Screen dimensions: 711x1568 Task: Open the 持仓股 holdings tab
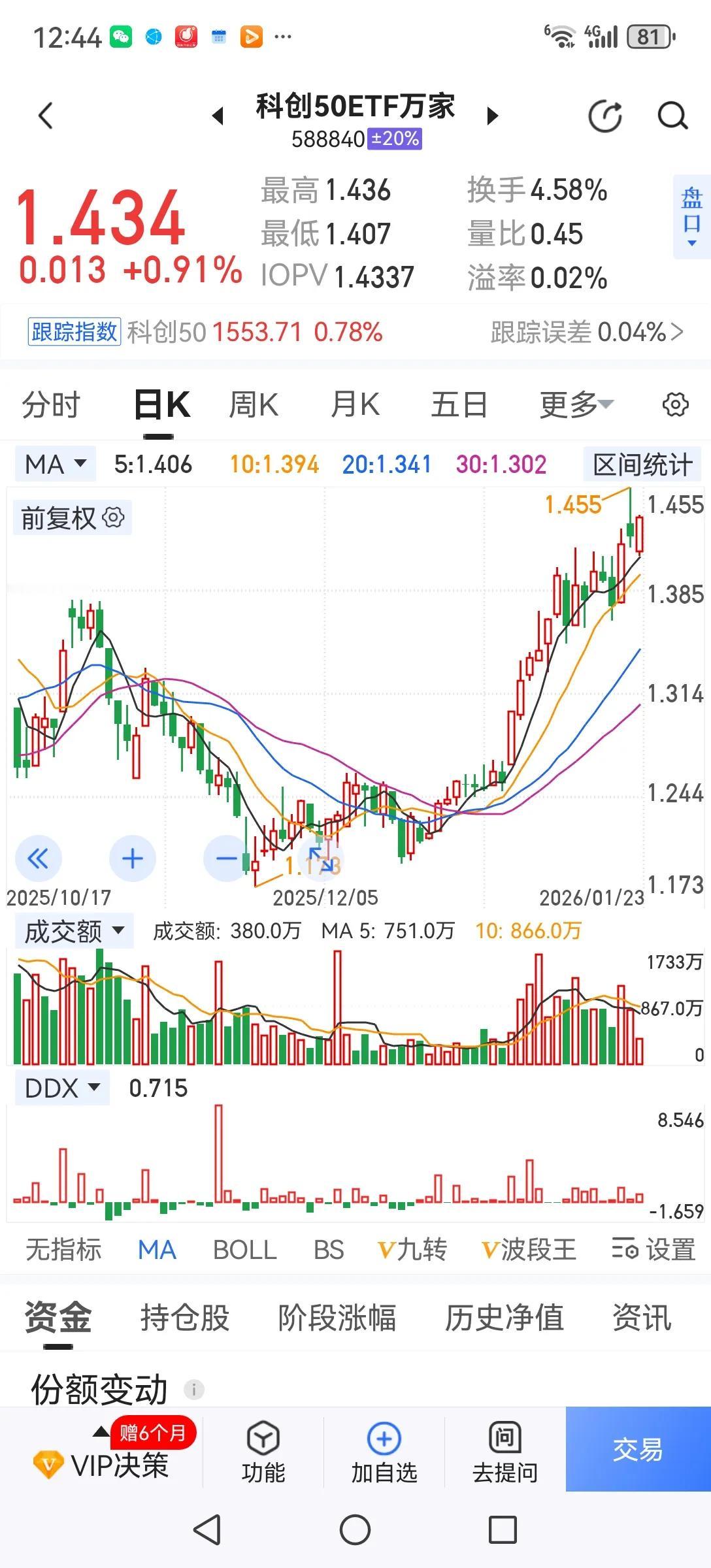tap(186, 1318)
